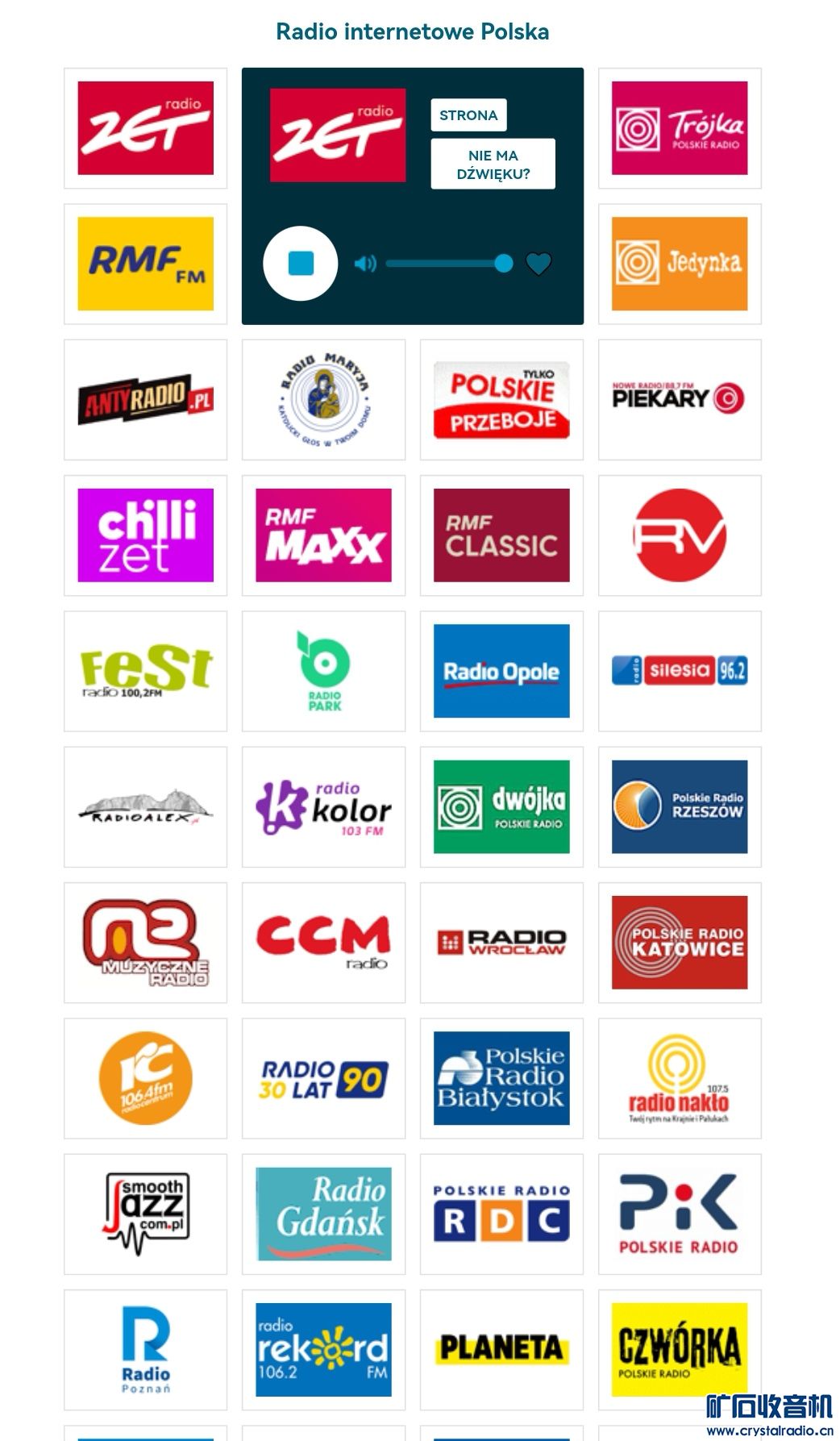Listen to Radio Maryja
Image resolution: width=840 pixels, height=1441 pixels.
(323, 399)
